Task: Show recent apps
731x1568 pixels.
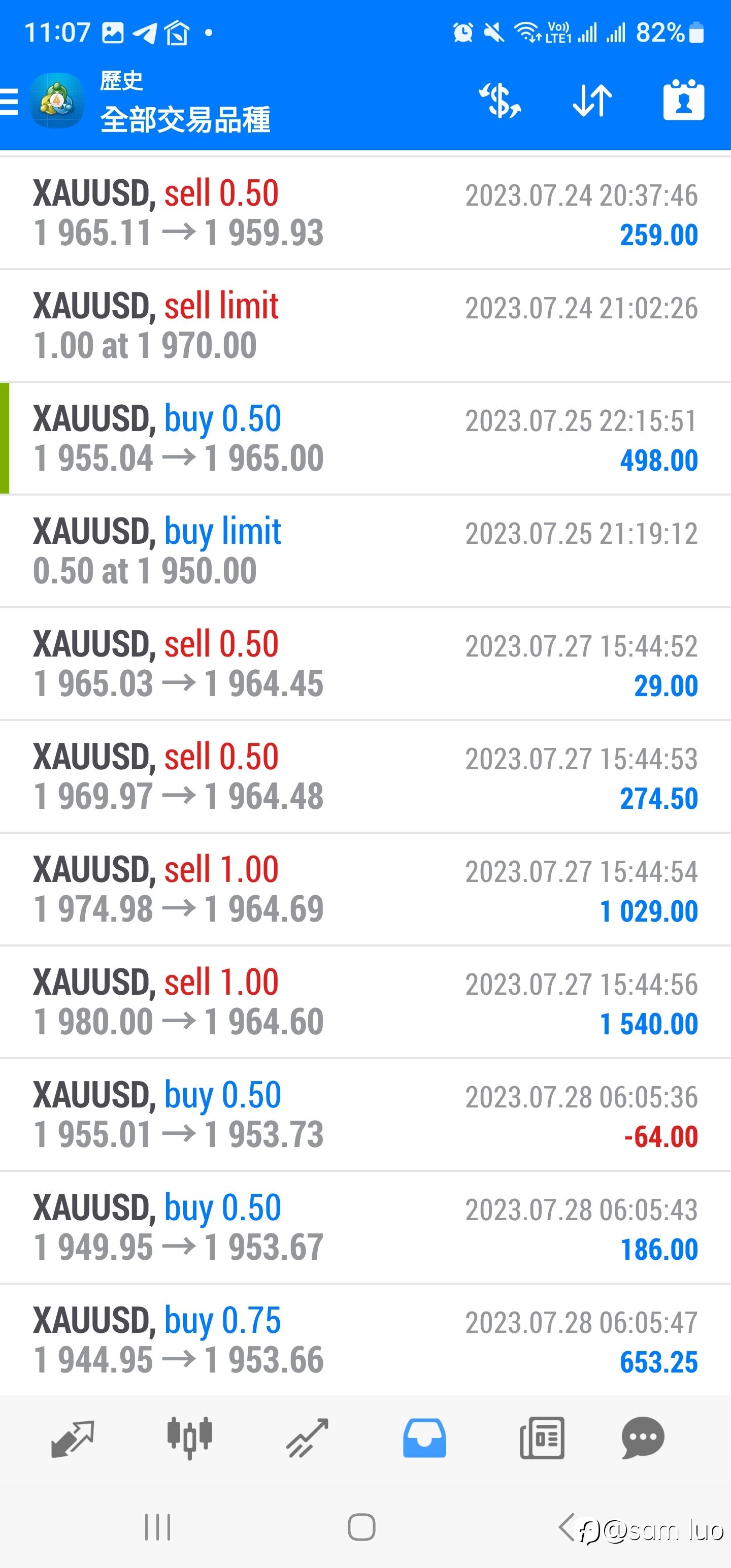Action: pyautogui.click(x=158, y=1527)
